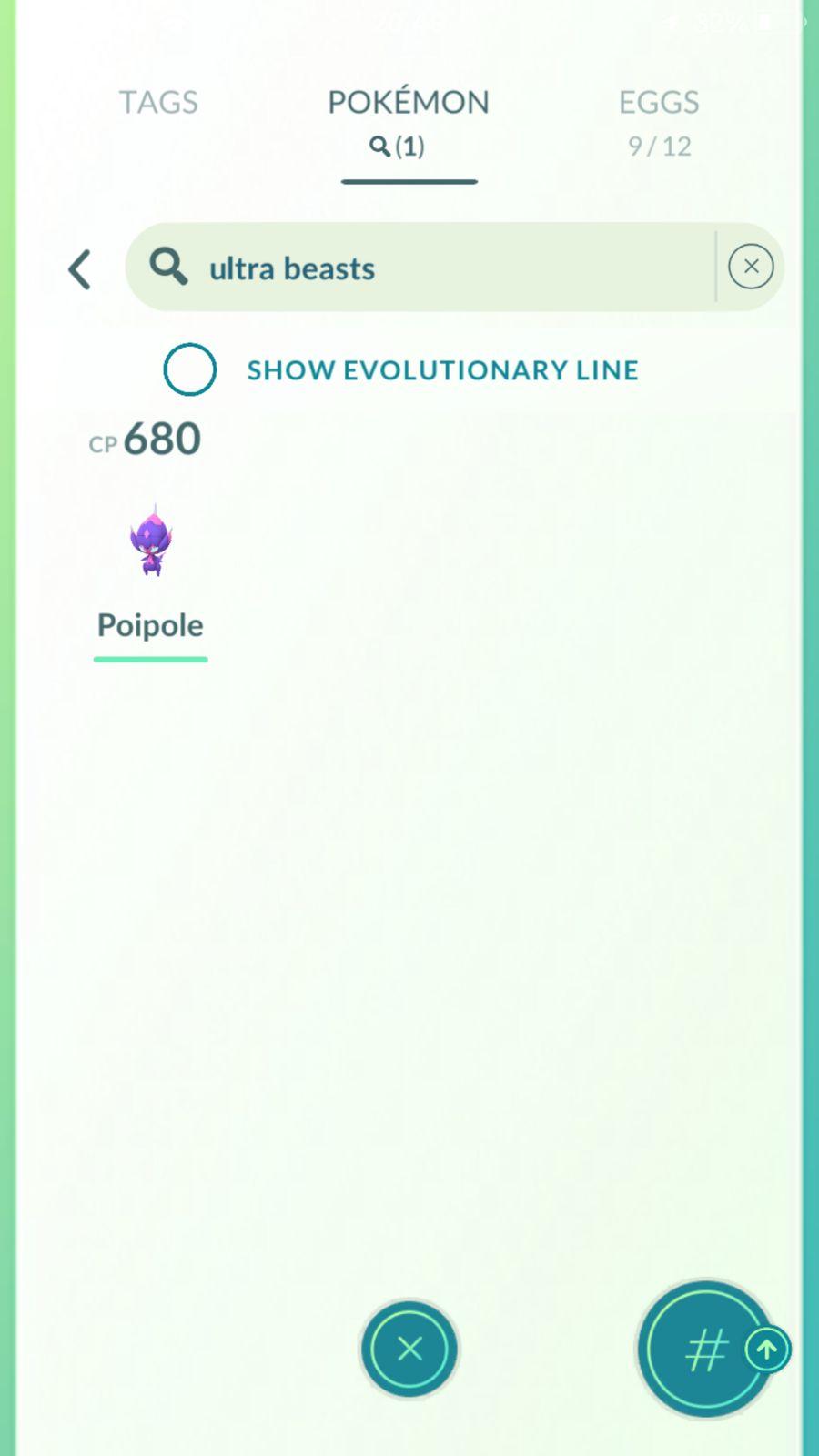The image size is (819, 1456).
Task: Clear the search text
Action: [x=751, y=267]
